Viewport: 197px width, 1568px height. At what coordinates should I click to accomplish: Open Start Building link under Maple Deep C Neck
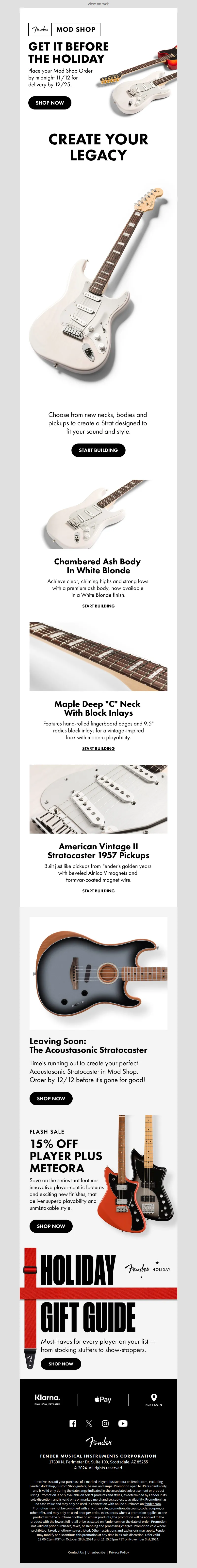[98, 748]
